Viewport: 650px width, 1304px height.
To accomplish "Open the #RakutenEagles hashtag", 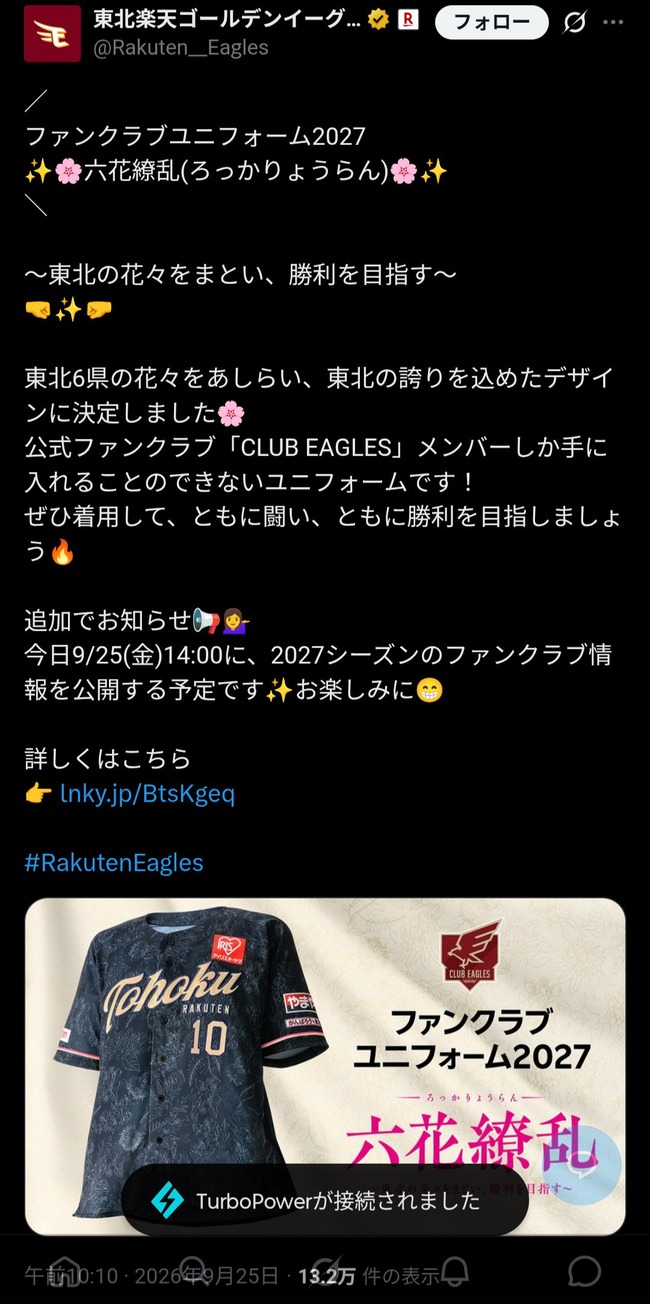I will coord(114,862).
